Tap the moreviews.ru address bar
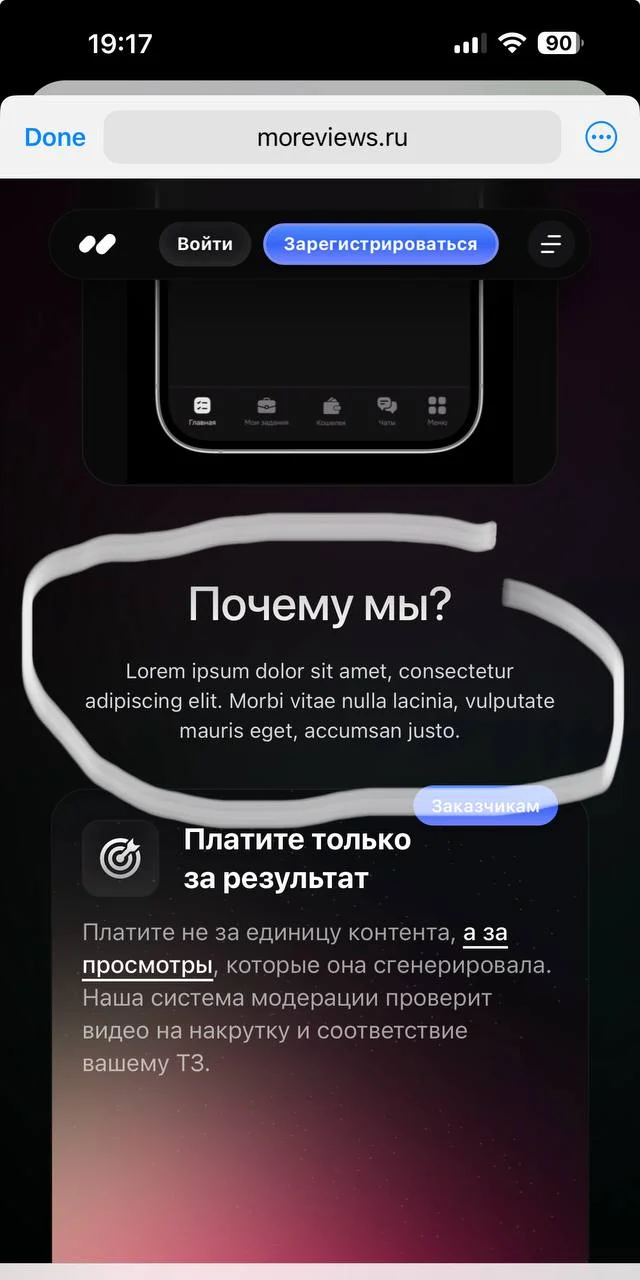Viewport: 640px width, 1280px height. tap(332, 138)
